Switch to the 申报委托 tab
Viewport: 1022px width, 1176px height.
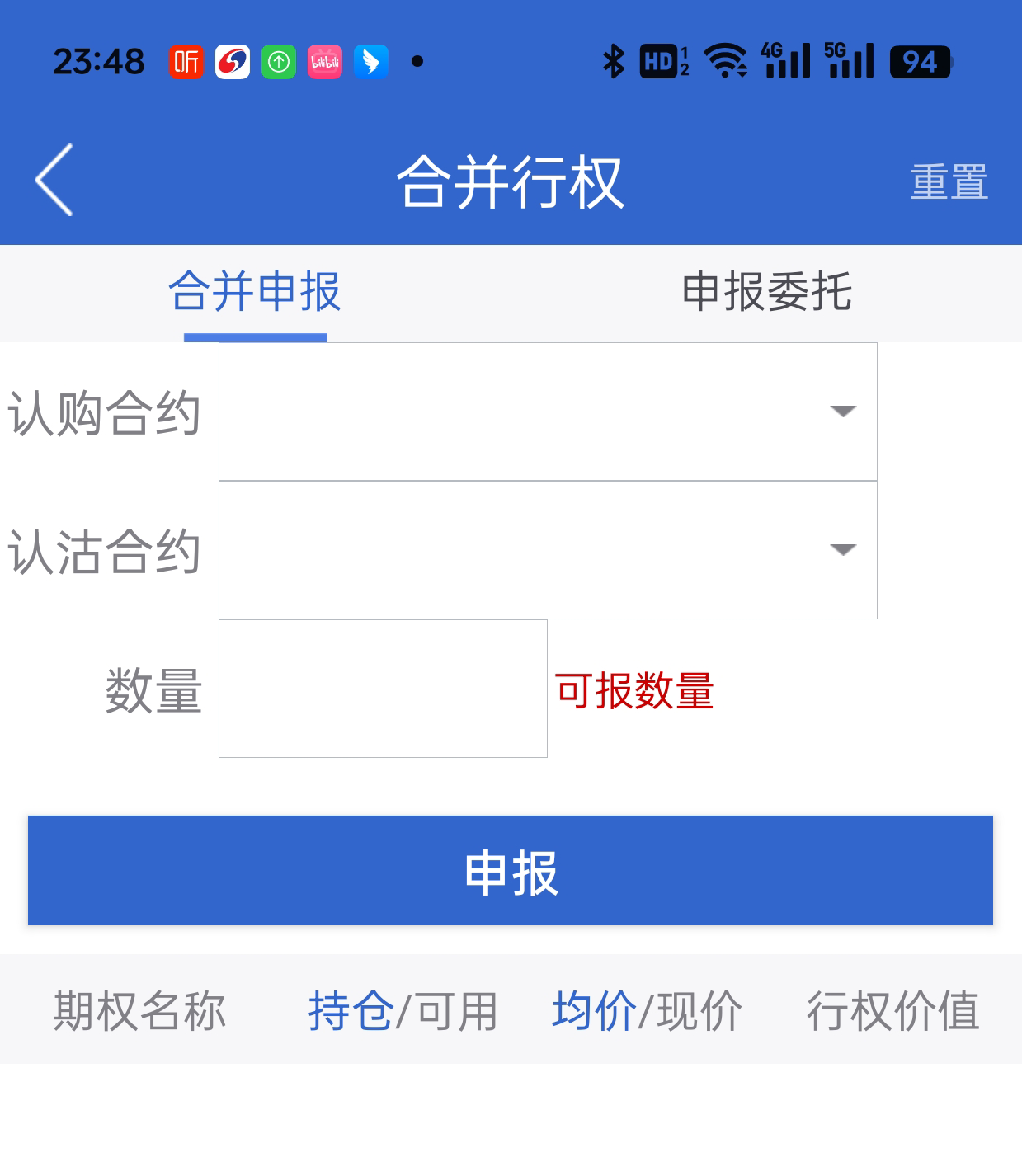coord(766,292)
